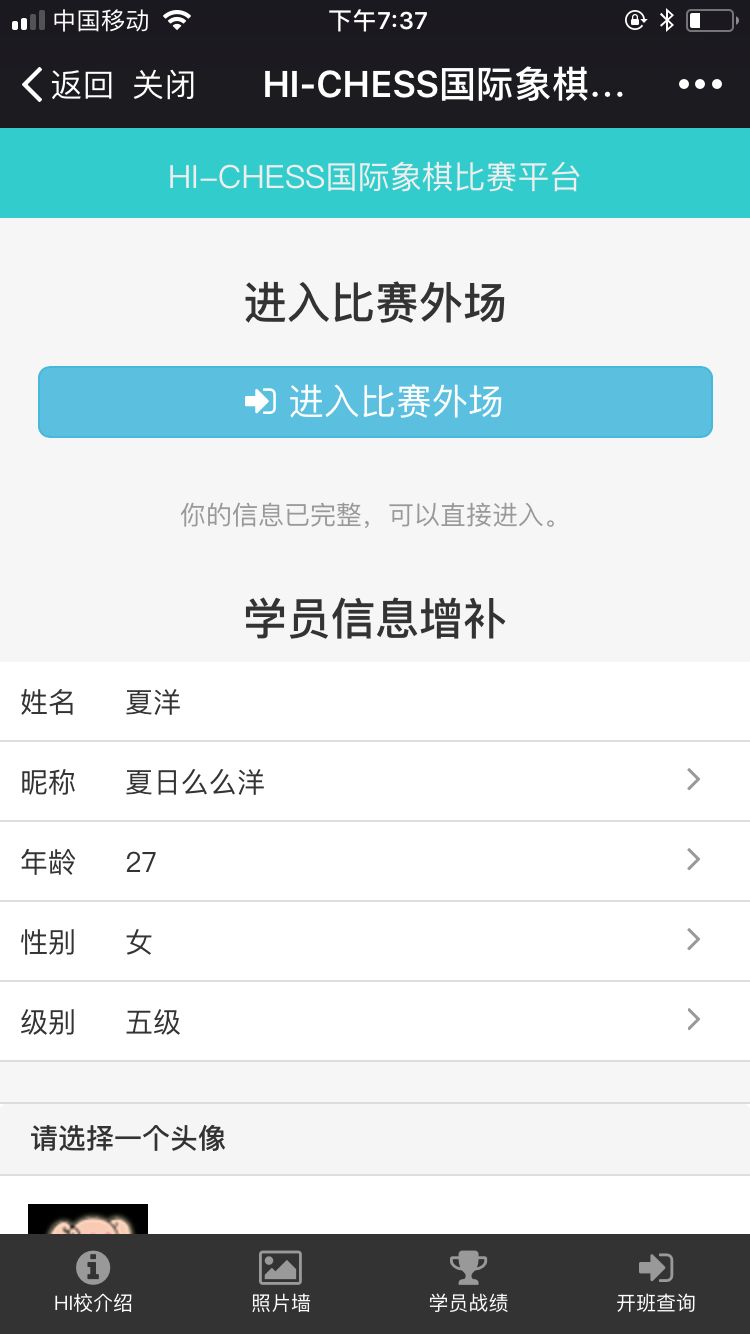Go to the 开班查询 tab
Viewport: 750px width, 1334px height.
[656, 1283]
